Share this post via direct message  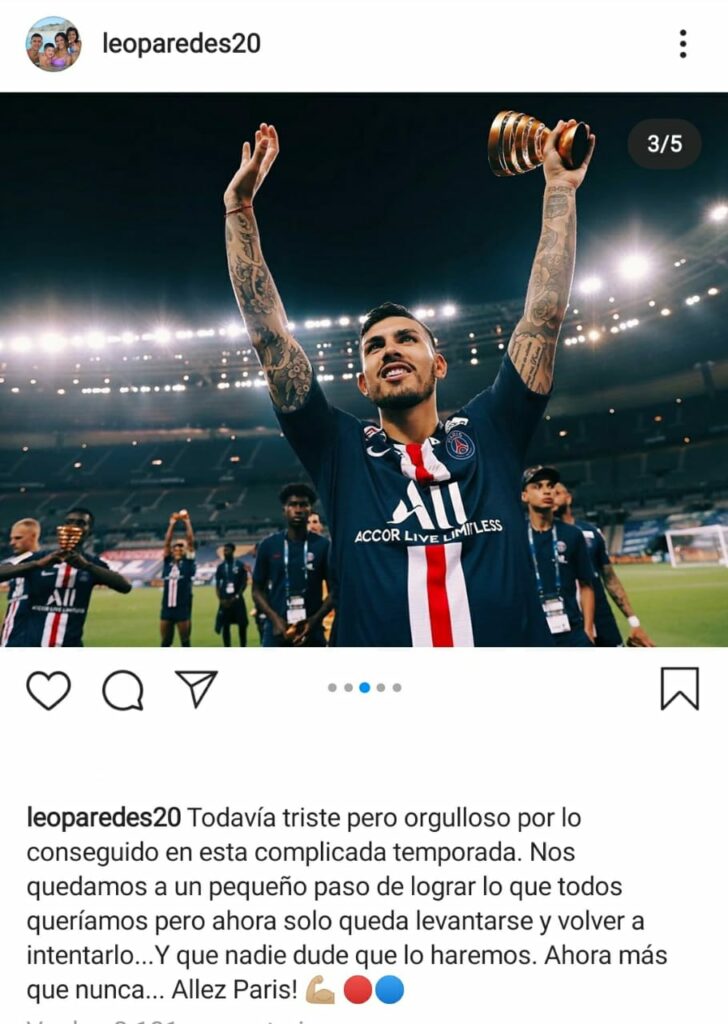[196, 689]
